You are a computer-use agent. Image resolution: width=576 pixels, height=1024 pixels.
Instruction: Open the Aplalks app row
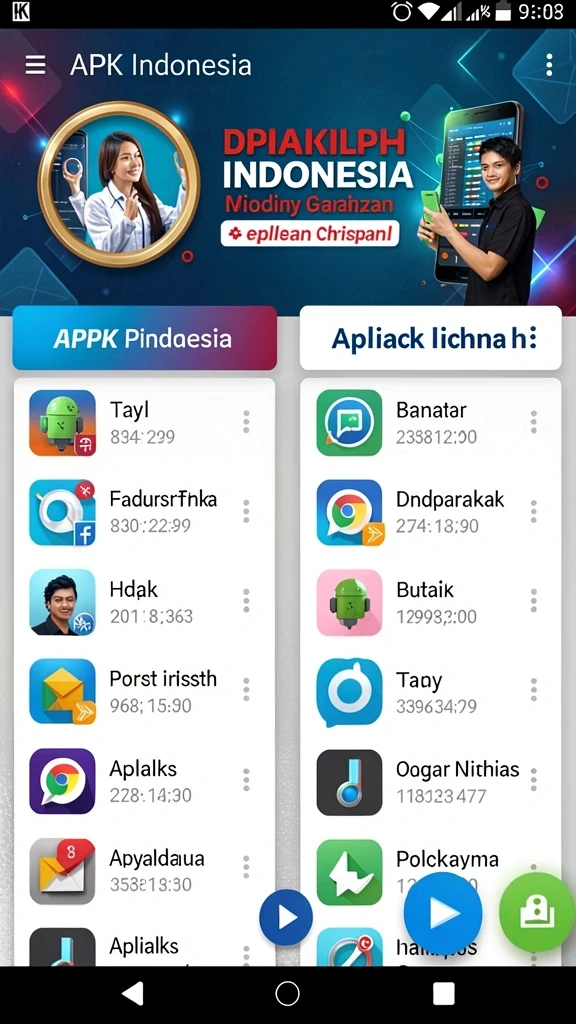tap(144, 780)
